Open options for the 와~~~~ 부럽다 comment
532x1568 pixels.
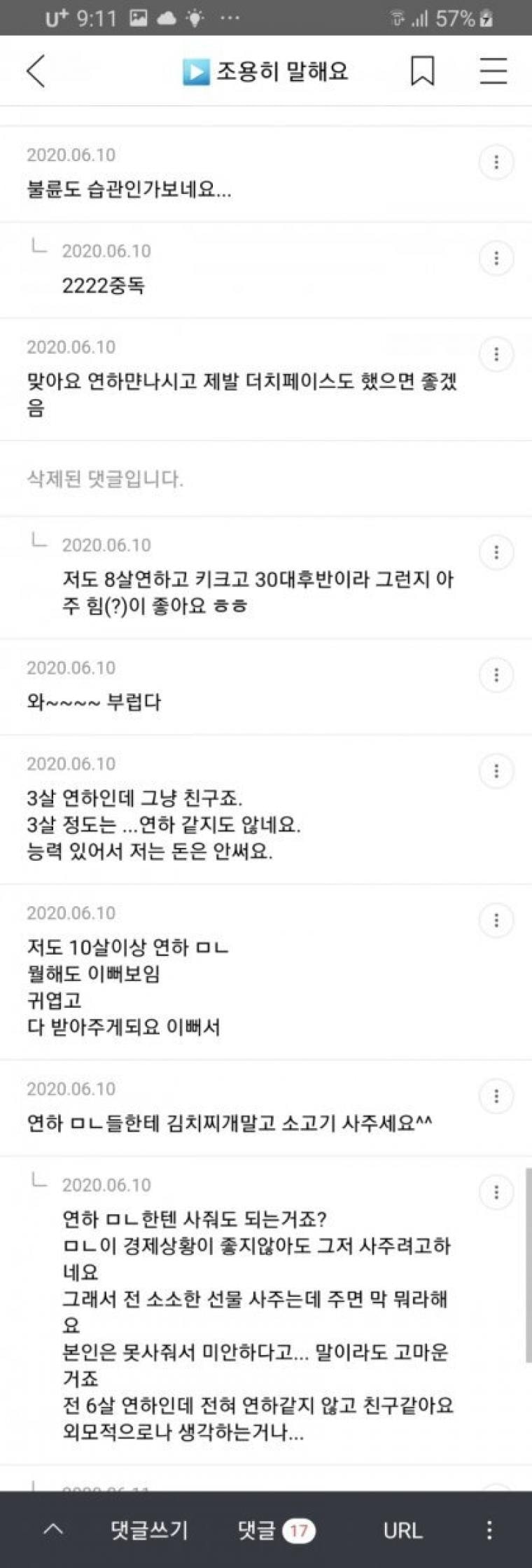pos(496,675)
